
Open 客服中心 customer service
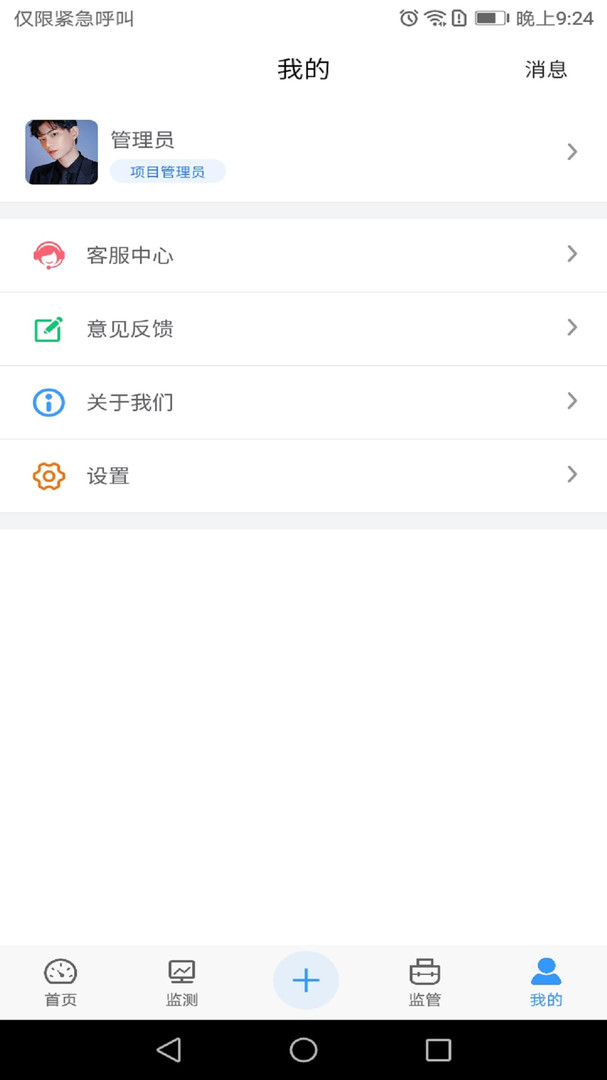(x=303, y=256)
